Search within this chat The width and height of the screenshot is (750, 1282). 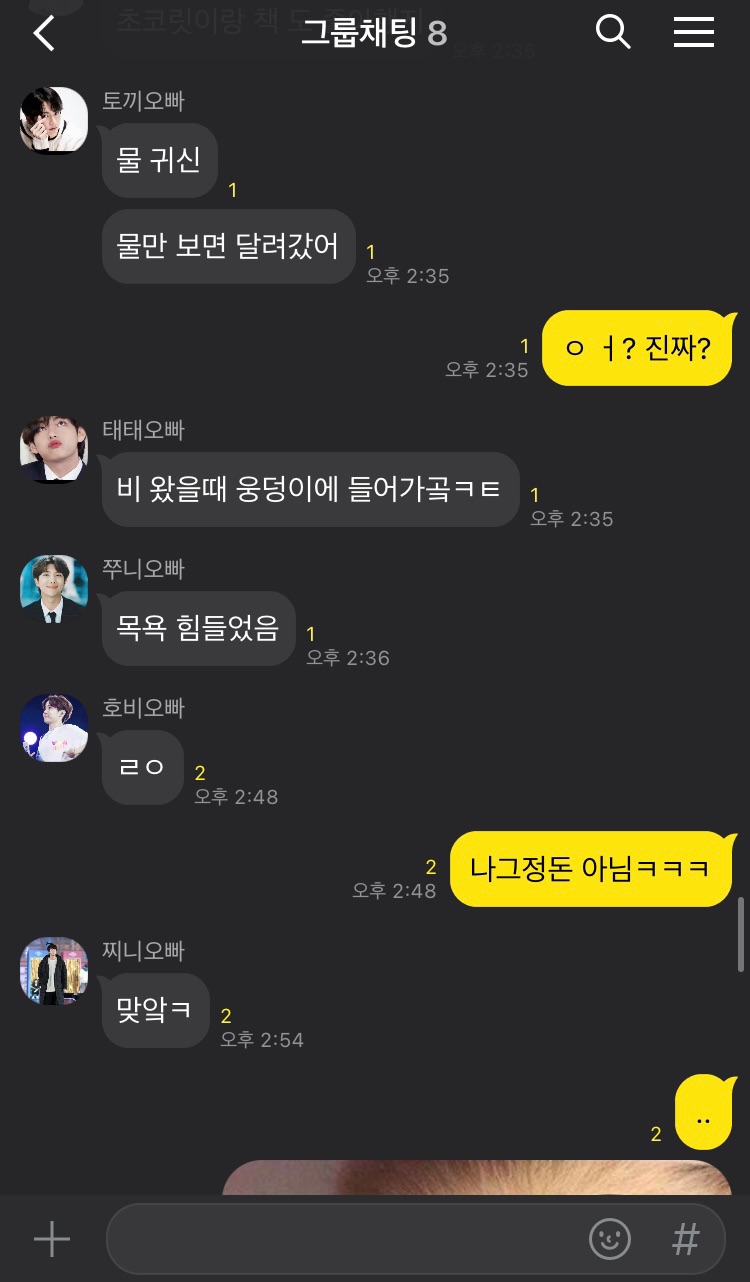612,33
